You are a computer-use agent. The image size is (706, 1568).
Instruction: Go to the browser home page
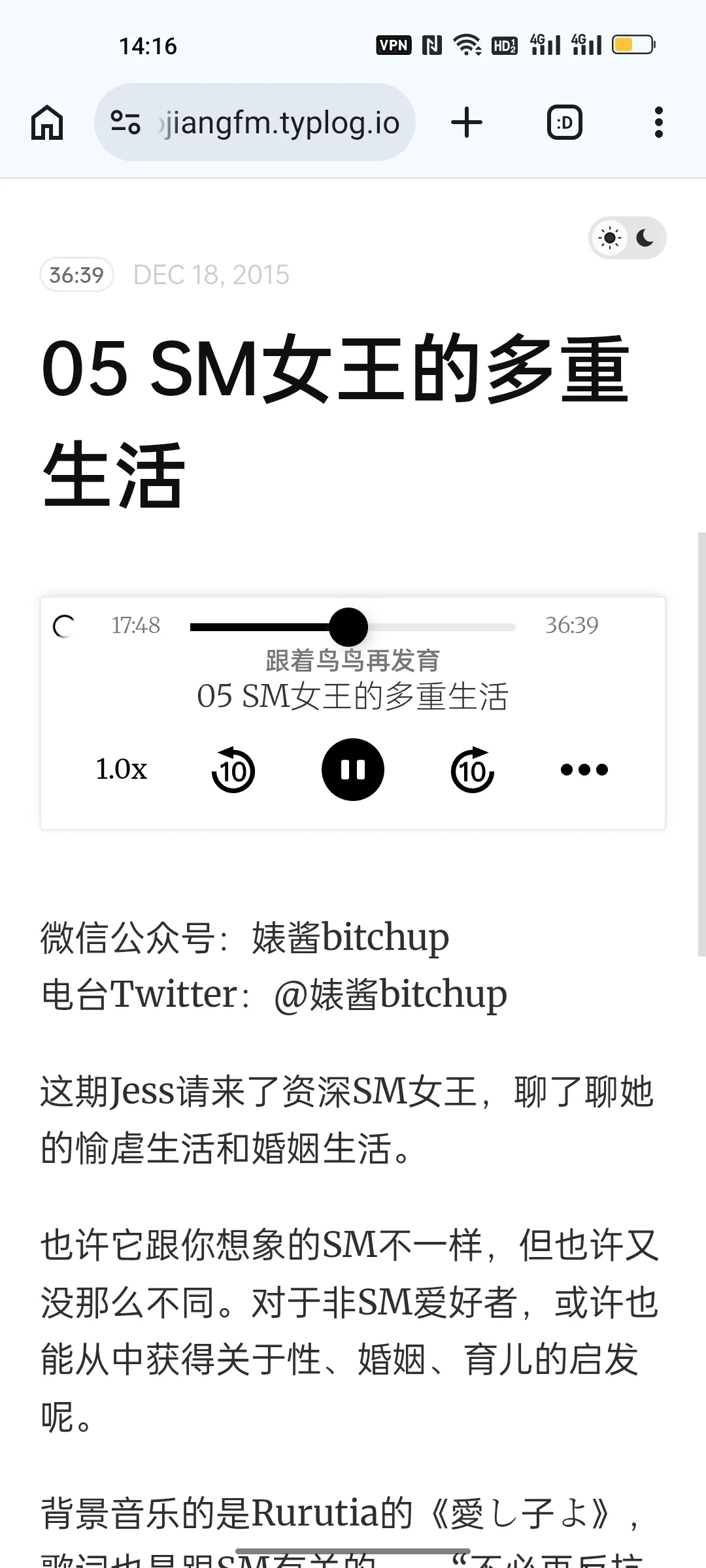(x=47, y=123)
